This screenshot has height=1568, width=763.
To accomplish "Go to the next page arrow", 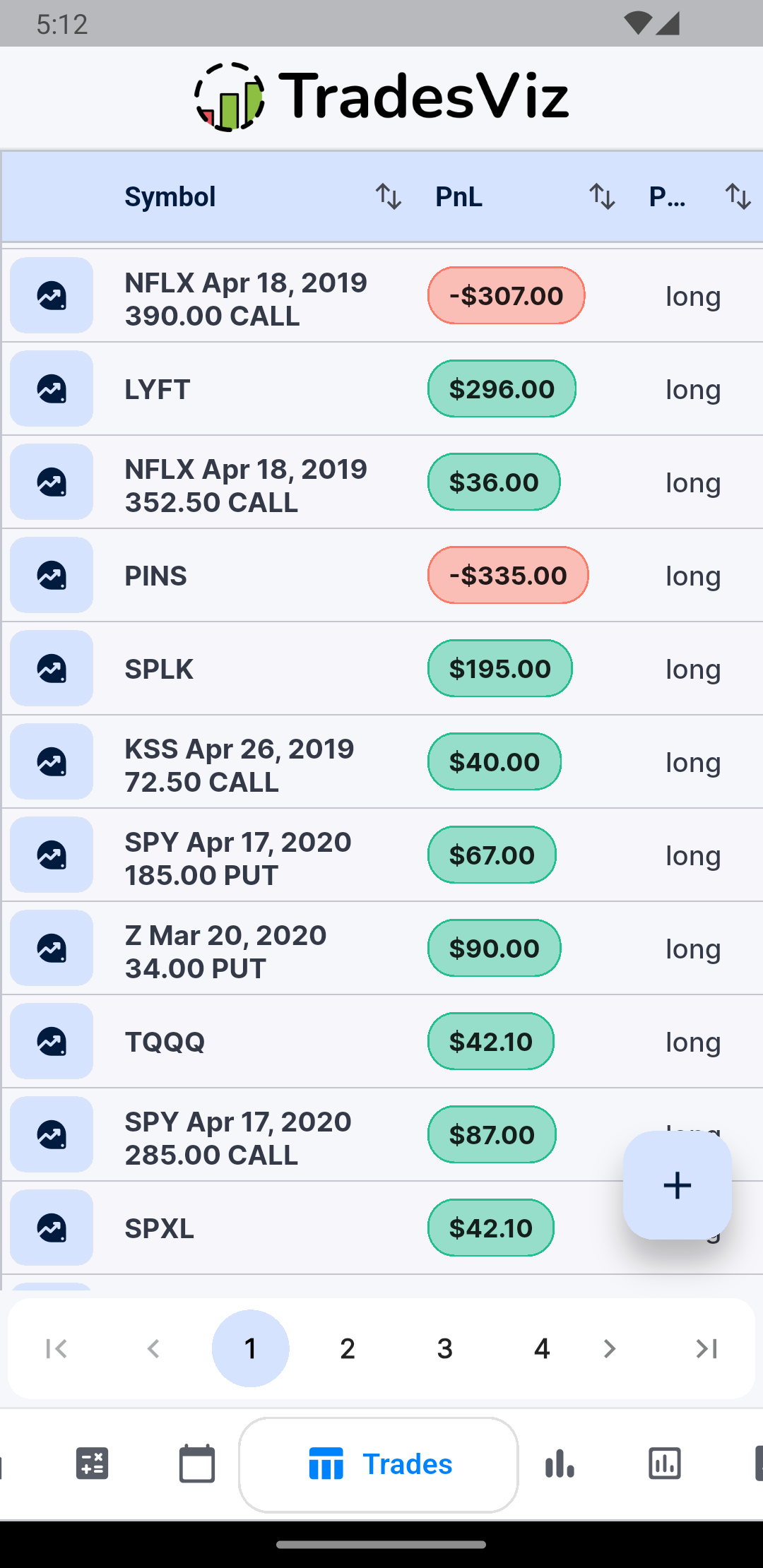I will click(609, 1348).
